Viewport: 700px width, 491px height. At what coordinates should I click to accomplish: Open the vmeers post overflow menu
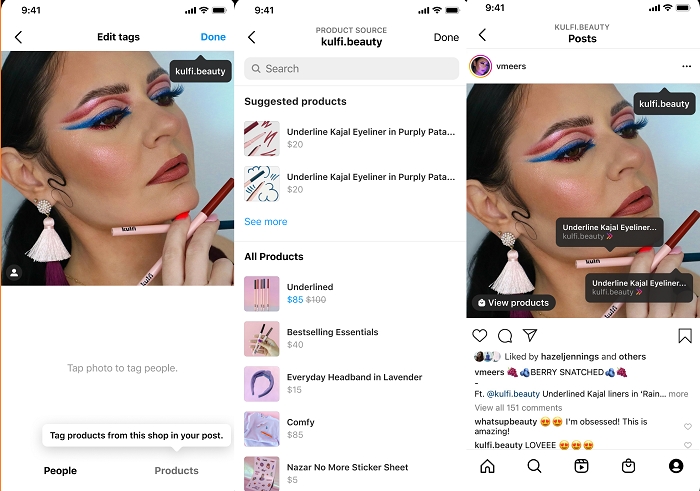coord(686,66)
